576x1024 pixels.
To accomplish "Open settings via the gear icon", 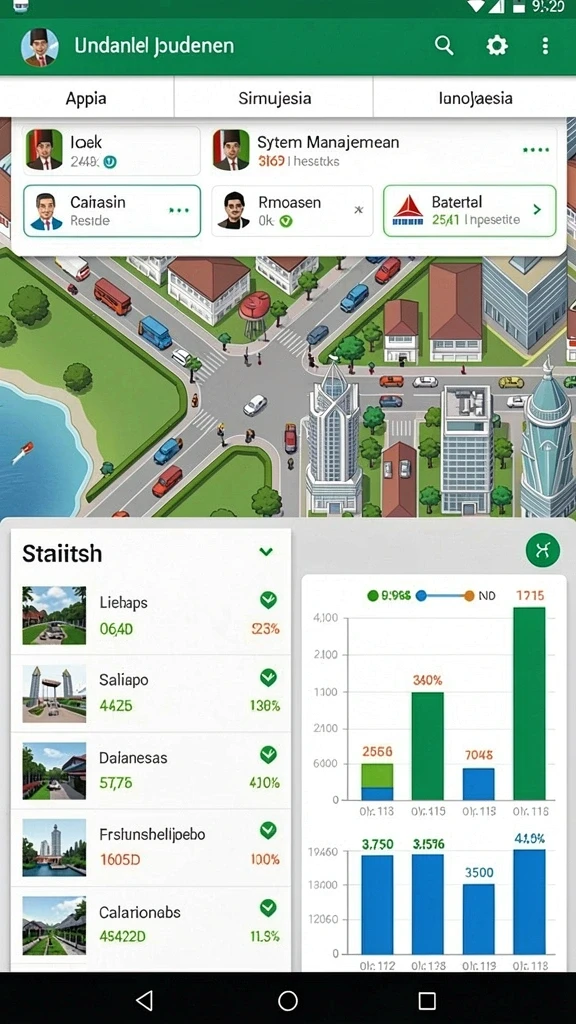I will click(496, 46).
